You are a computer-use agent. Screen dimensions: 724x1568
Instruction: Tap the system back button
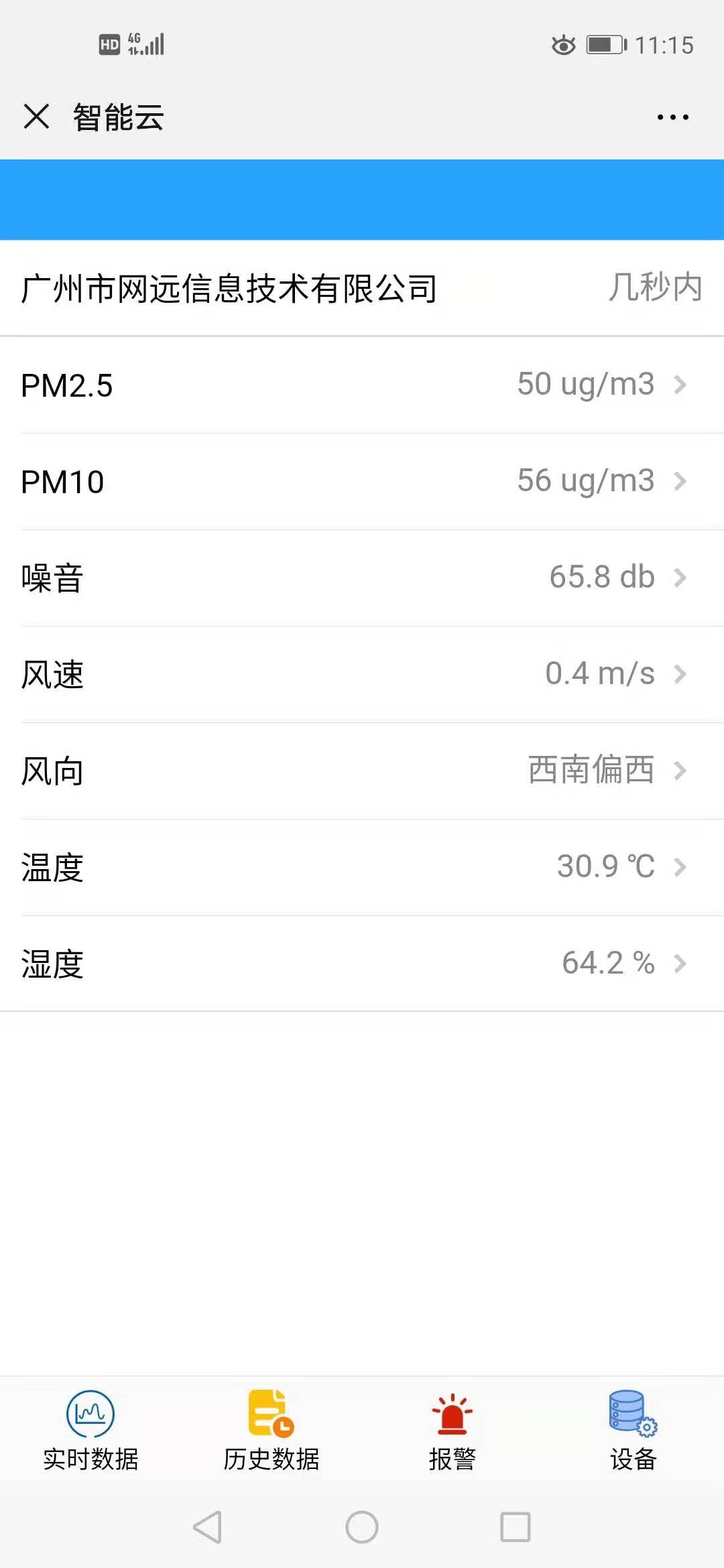pos(207,1527)
